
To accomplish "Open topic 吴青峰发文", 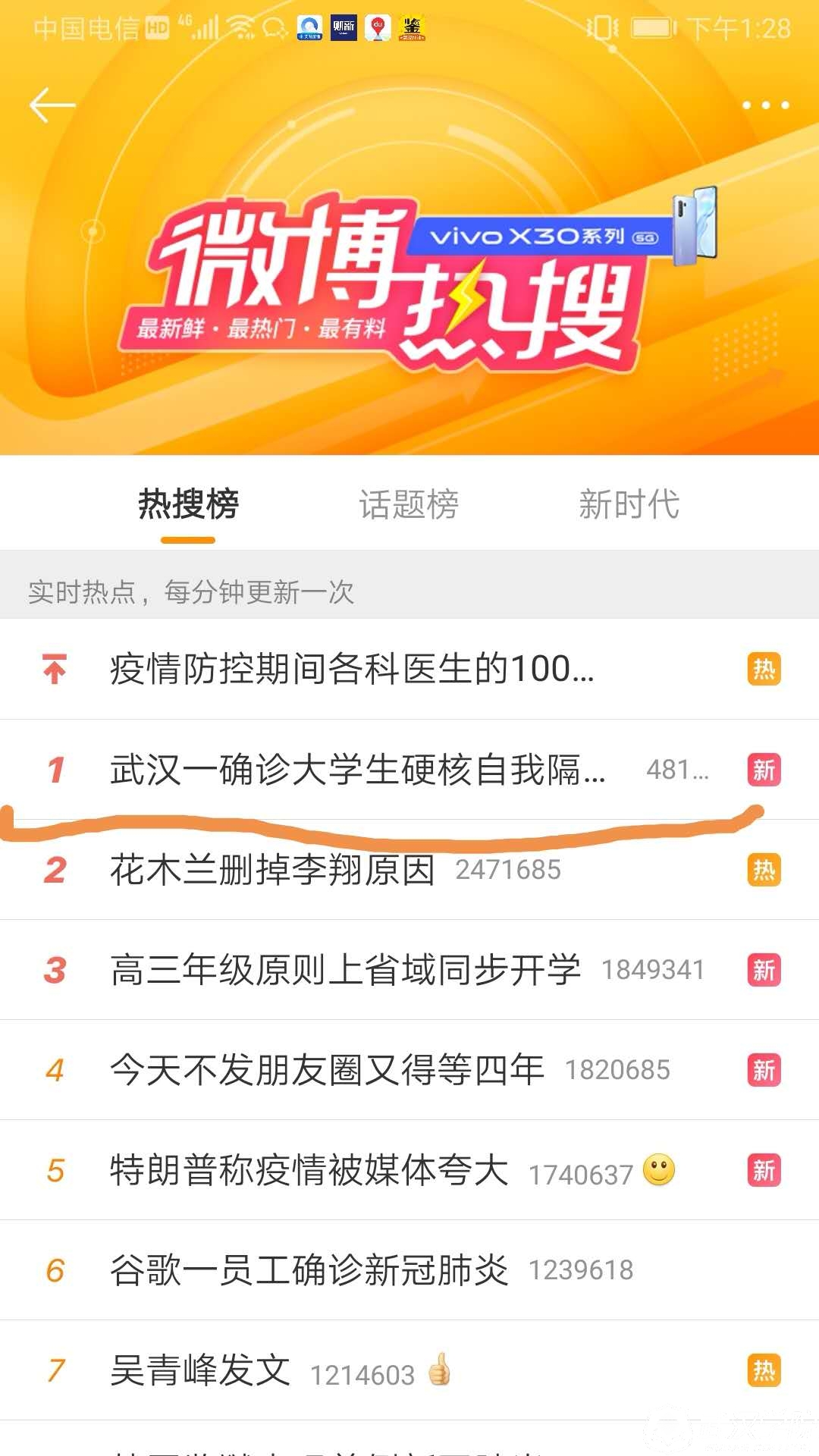I will click(x=200, y=1370).
